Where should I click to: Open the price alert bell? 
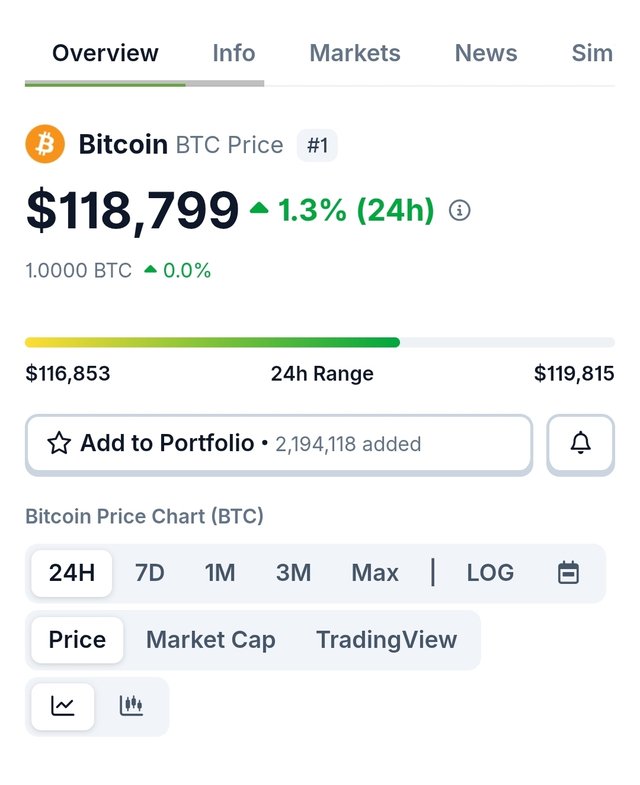point(580,443)
